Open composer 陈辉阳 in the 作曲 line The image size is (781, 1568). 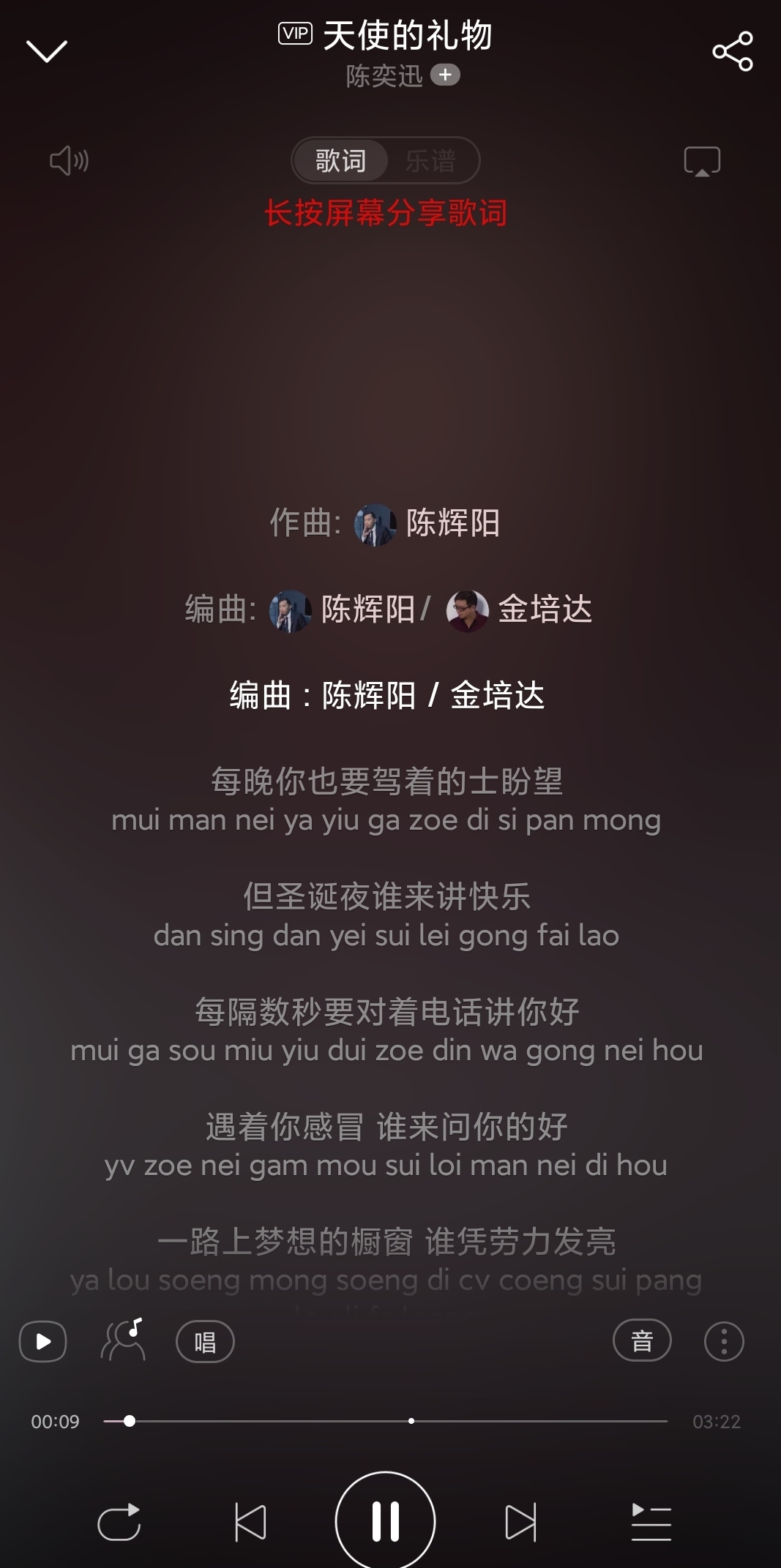coord(427,523)
